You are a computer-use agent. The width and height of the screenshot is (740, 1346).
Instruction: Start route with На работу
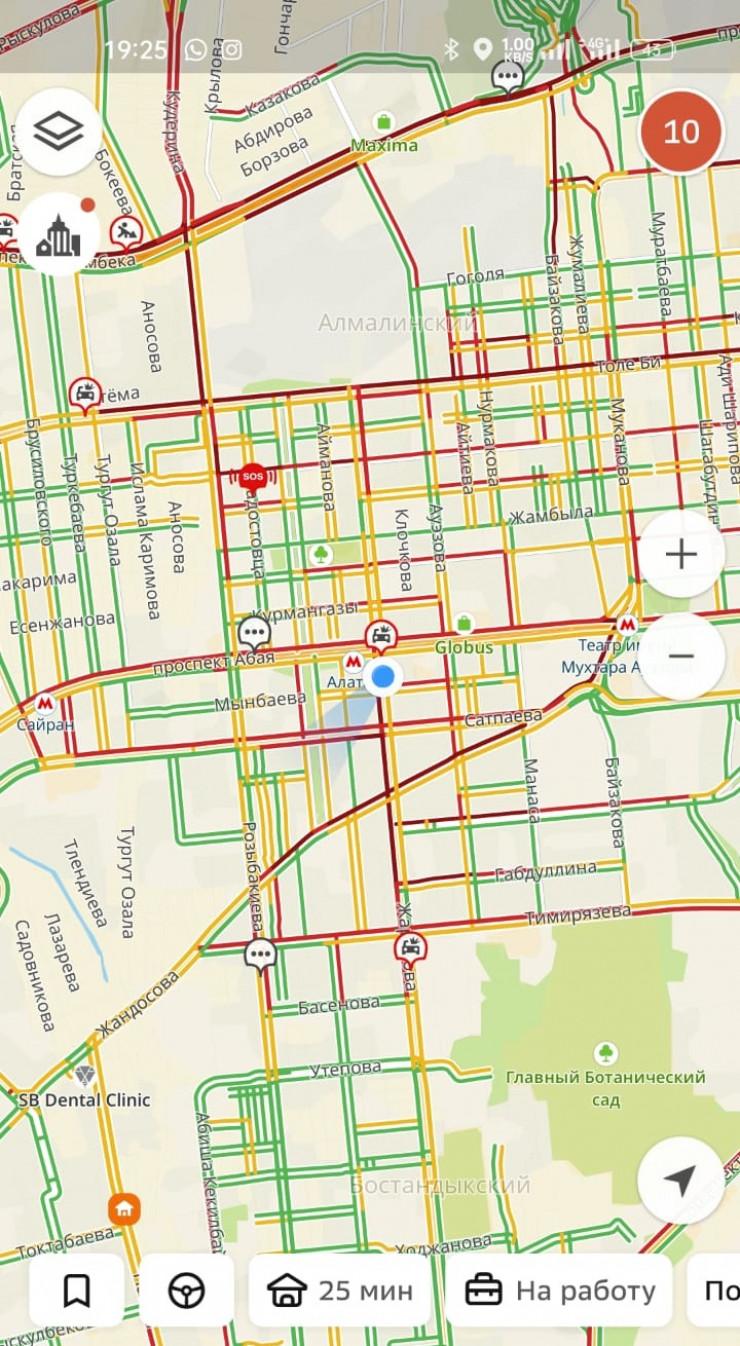pos(558,1291)
